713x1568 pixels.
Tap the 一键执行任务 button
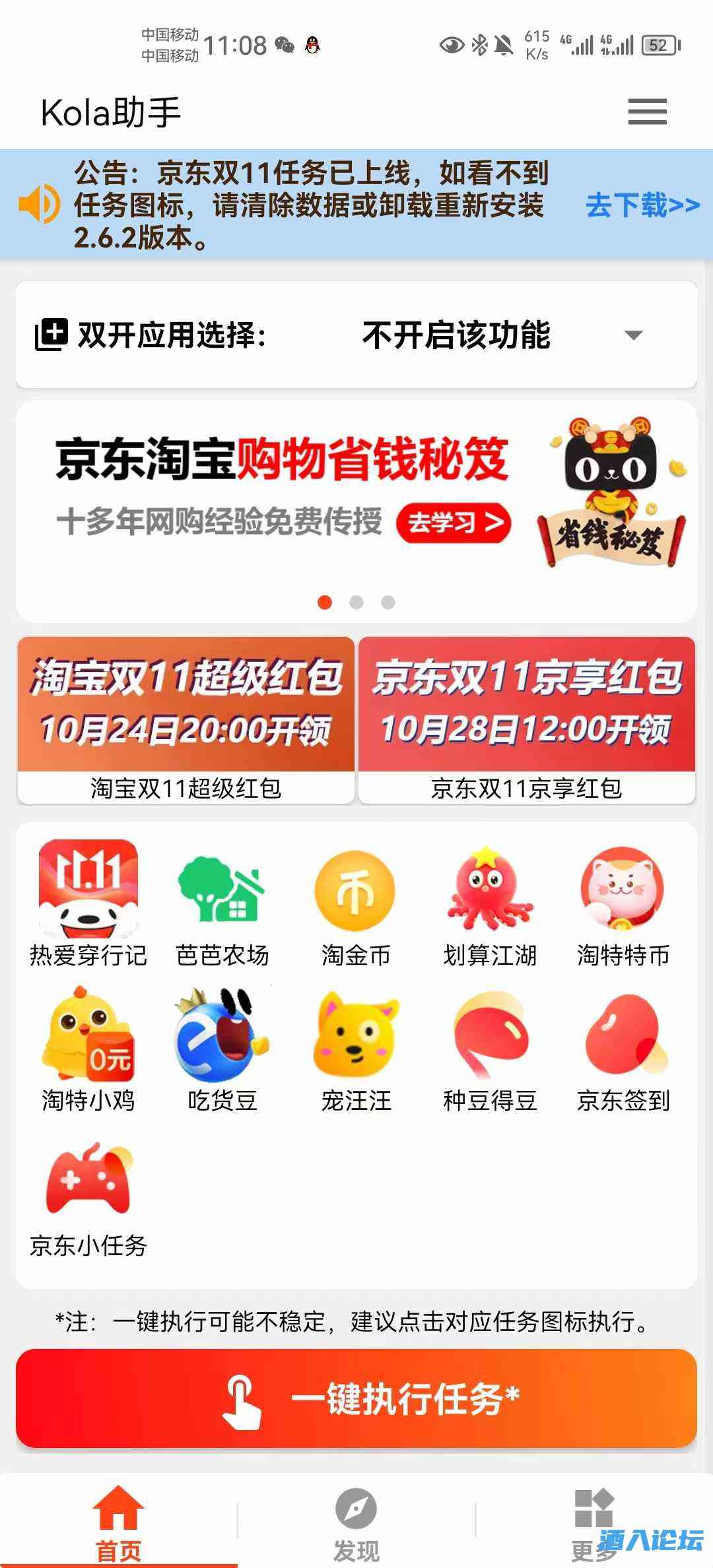(x=356, y=1398)
